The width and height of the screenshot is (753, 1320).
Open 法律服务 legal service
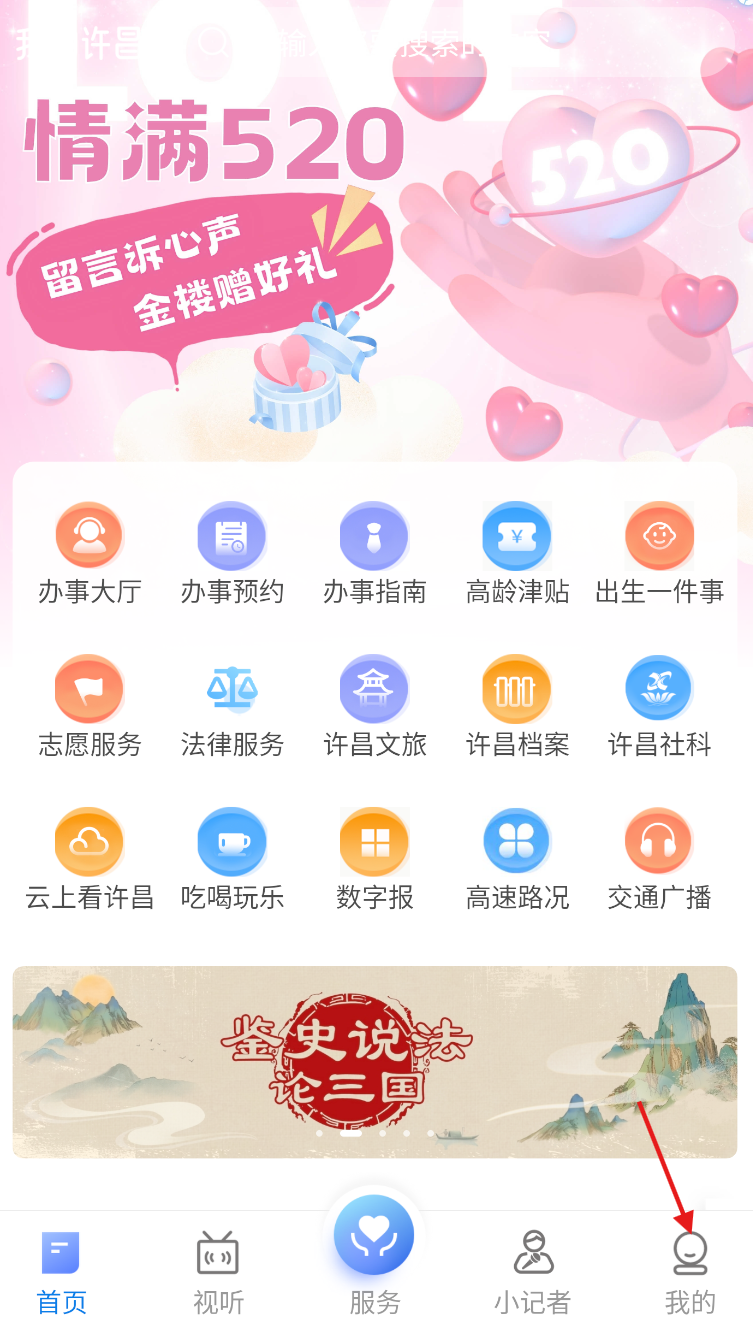[x=232, y=706]
